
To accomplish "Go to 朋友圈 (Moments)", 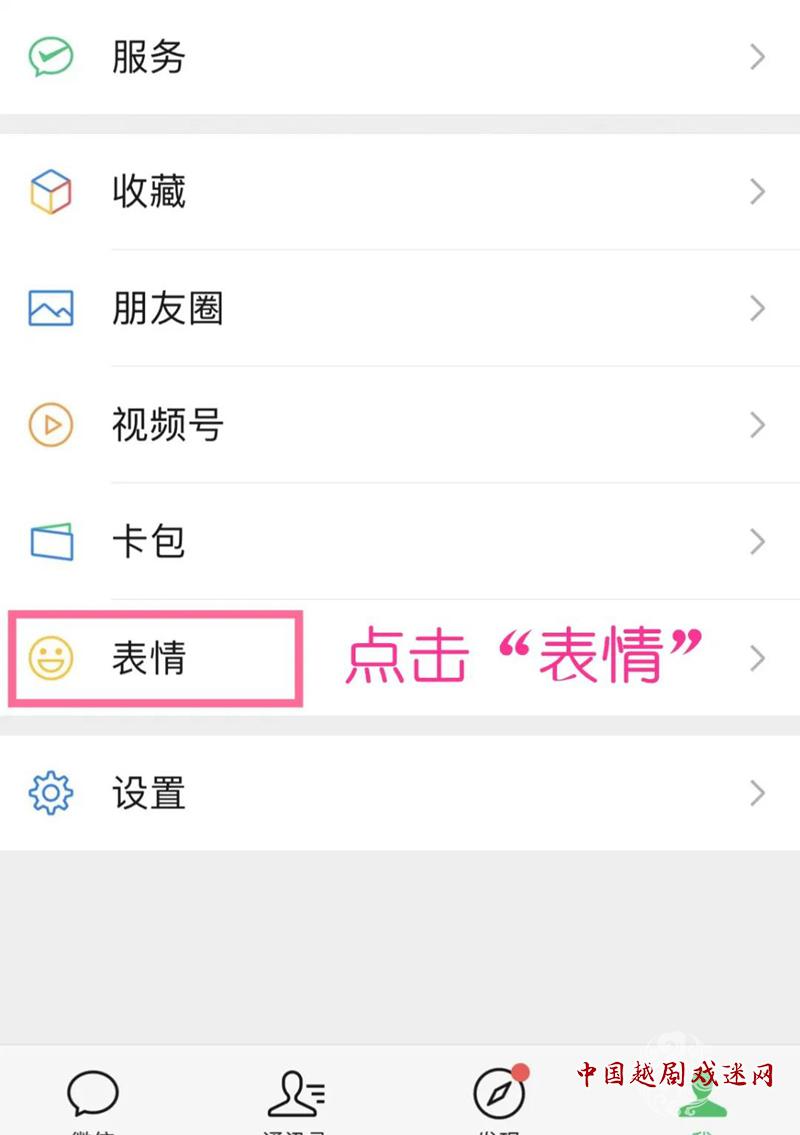I will [400, 309].
